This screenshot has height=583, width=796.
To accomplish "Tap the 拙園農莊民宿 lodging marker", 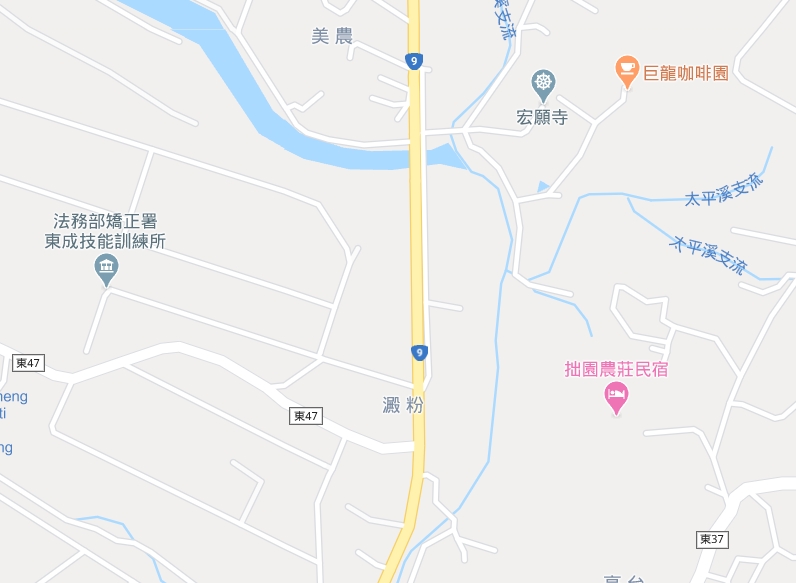I will tap(617, 399).
